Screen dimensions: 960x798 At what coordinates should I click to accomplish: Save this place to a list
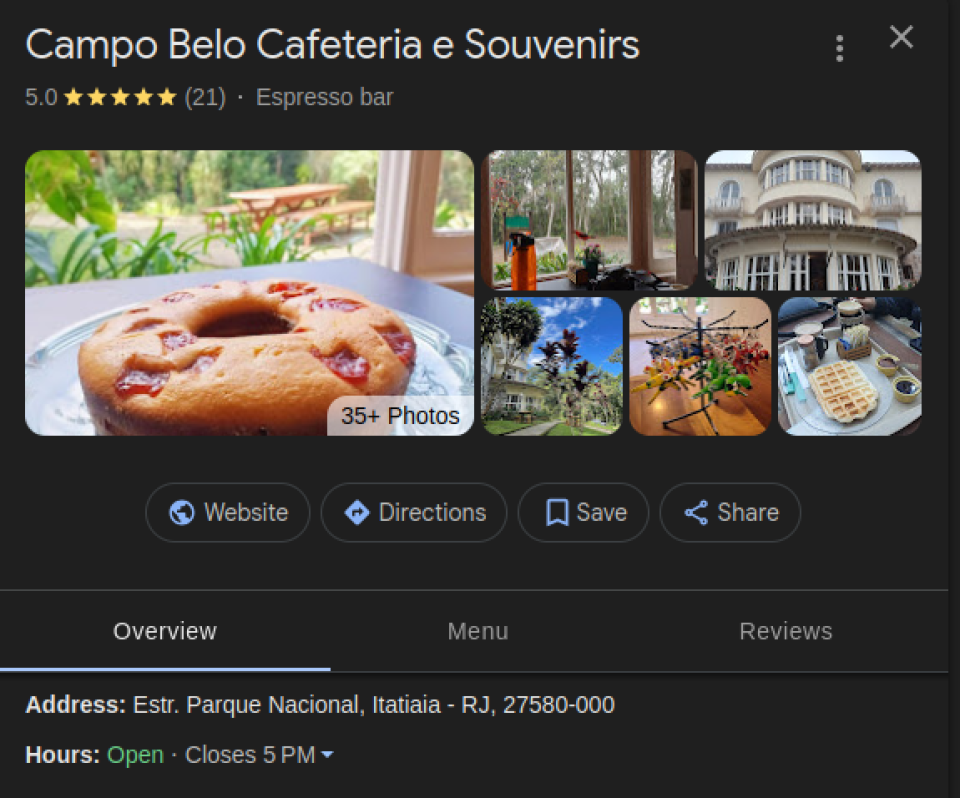point(584,513)
